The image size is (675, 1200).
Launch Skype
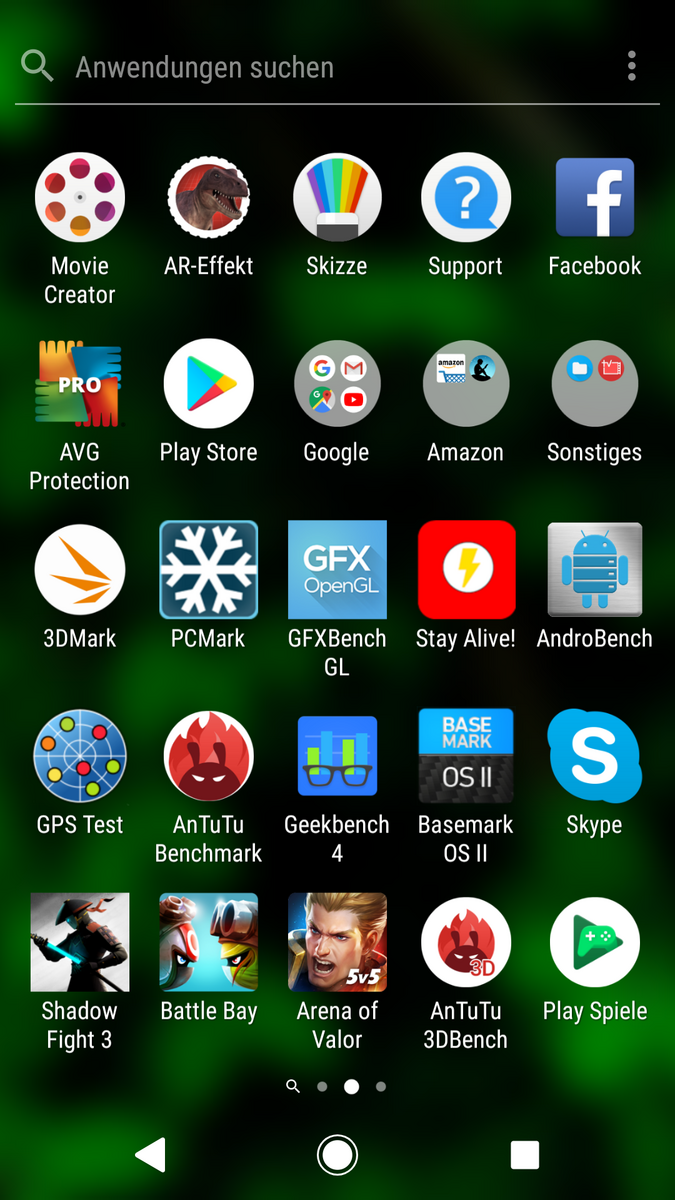tap(595, 756)
